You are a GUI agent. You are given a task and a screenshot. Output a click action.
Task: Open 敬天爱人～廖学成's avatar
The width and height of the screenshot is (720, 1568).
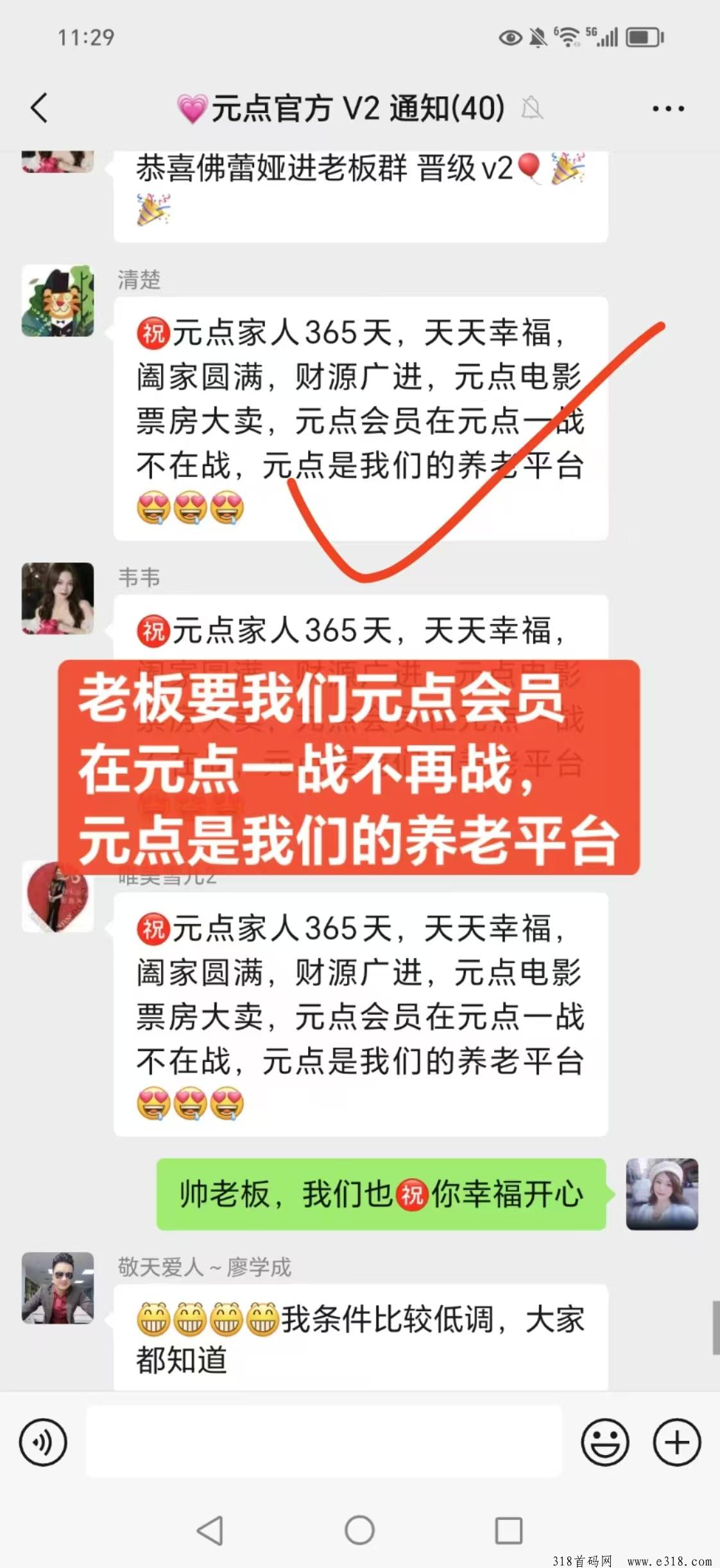58,1287
